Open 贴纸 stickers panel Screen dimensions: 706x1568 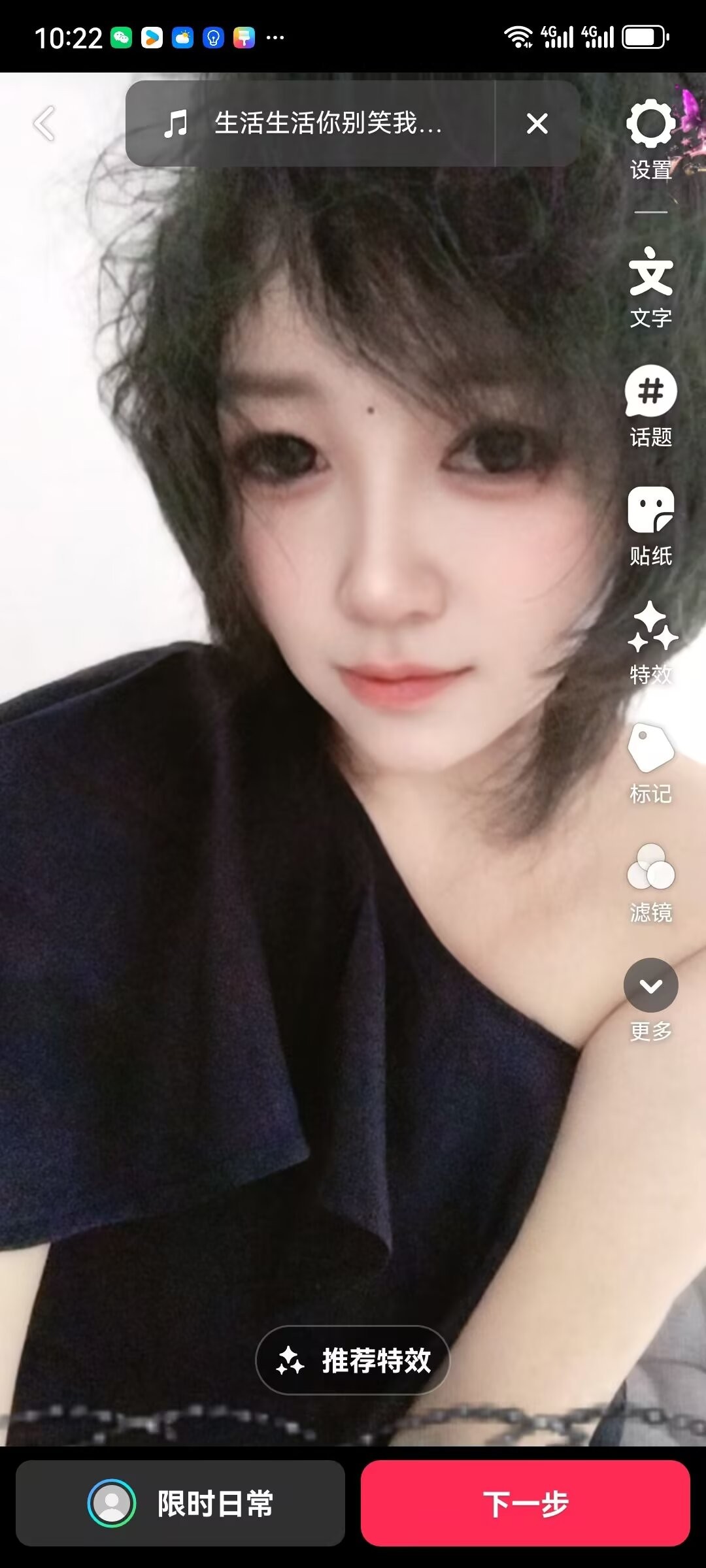[650, 524]
